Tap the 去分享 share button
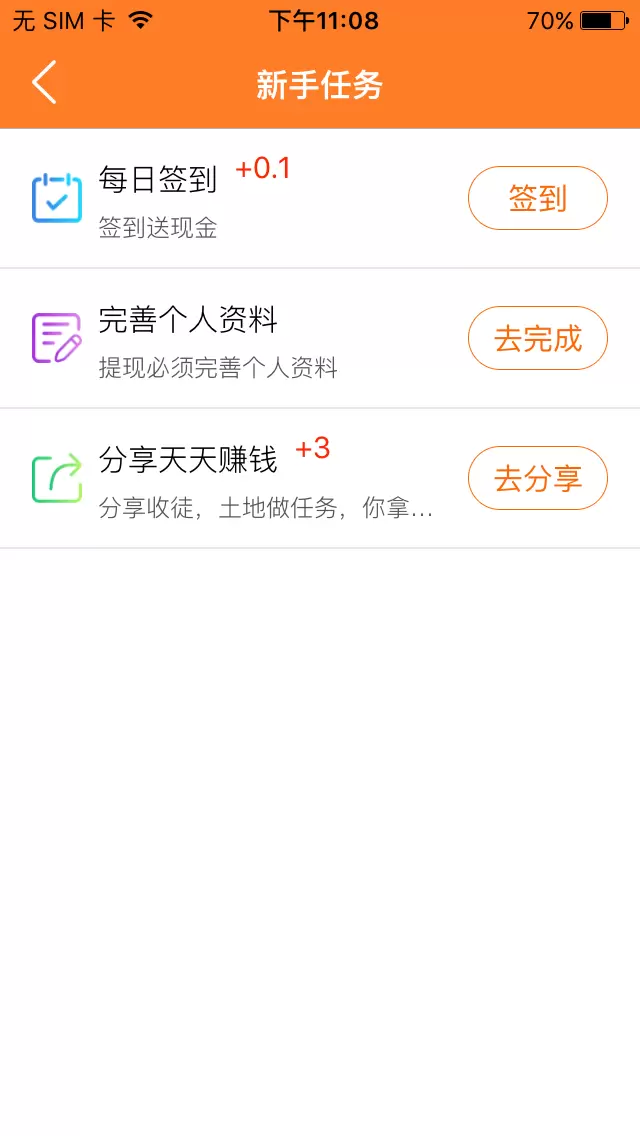The width and height of the screenshot is (640, 1136). coord(537,478)
